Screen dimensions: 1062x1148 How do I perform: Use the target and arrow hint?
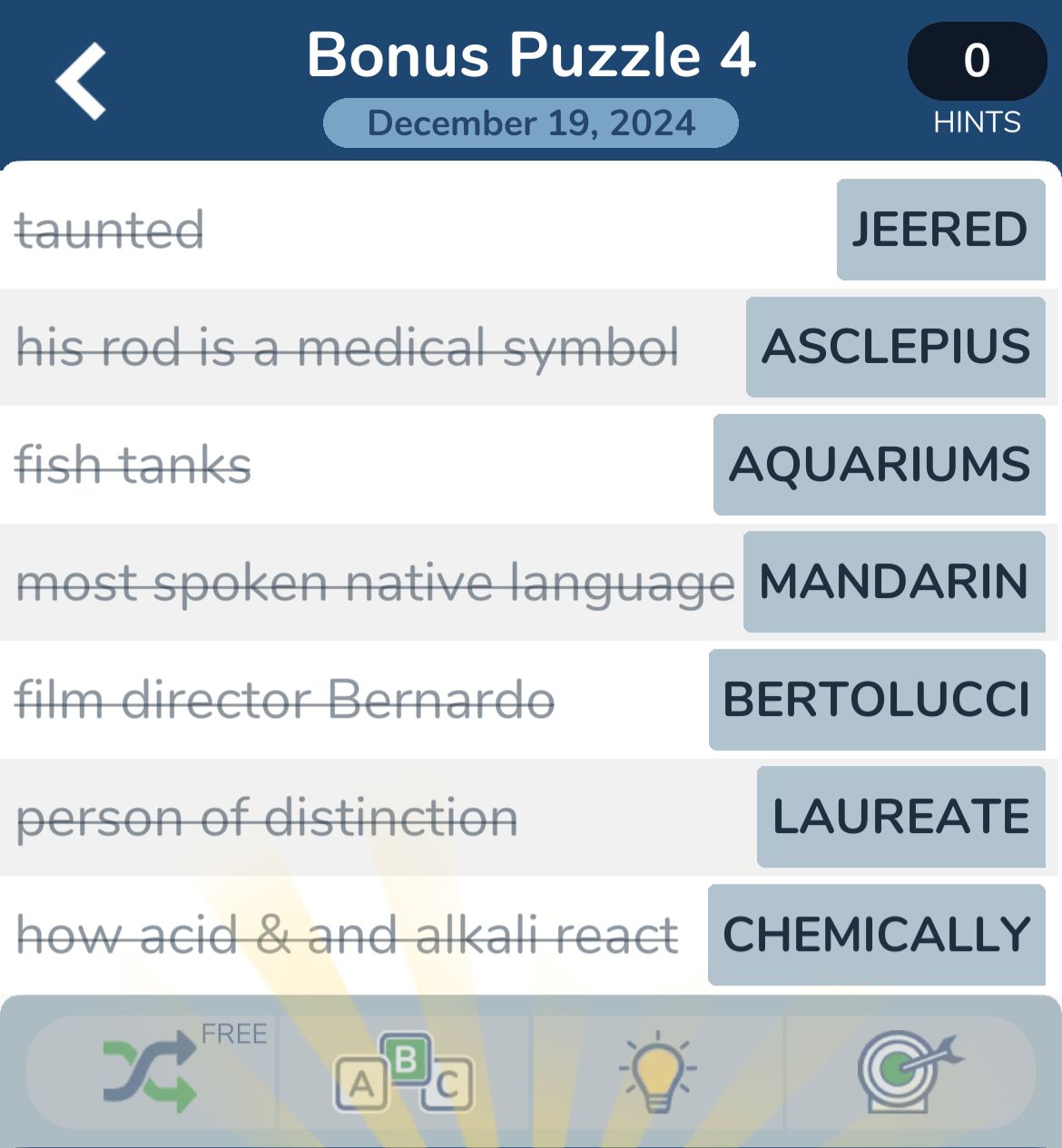(x=908, y=1073)
